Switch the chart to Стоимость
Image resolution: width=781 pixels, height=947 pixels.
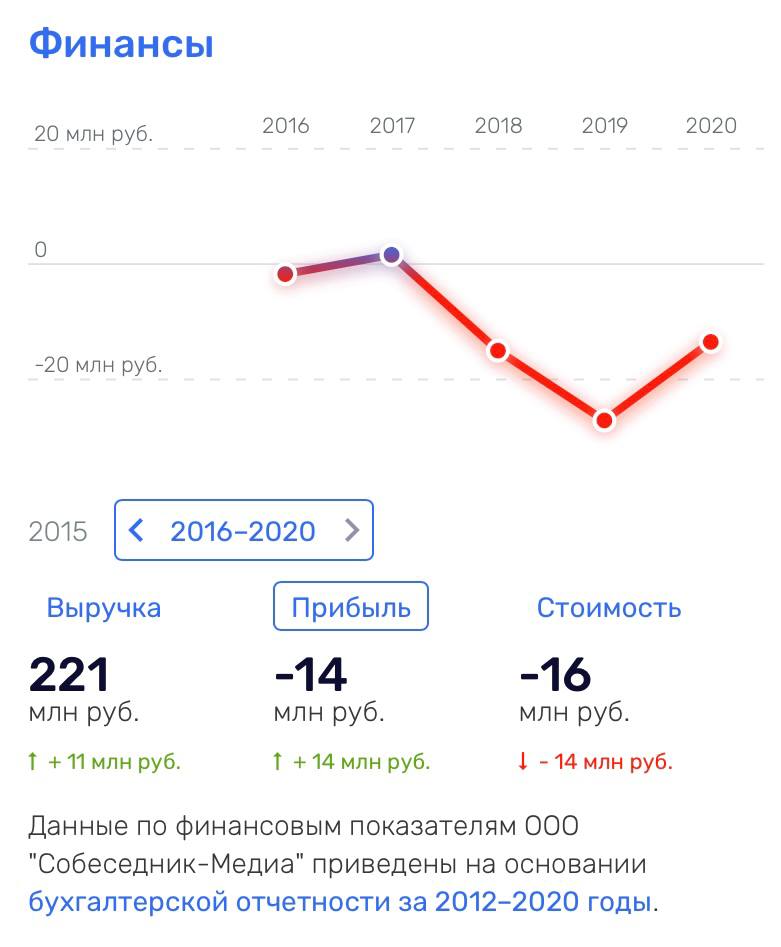(x=609, y=608)
